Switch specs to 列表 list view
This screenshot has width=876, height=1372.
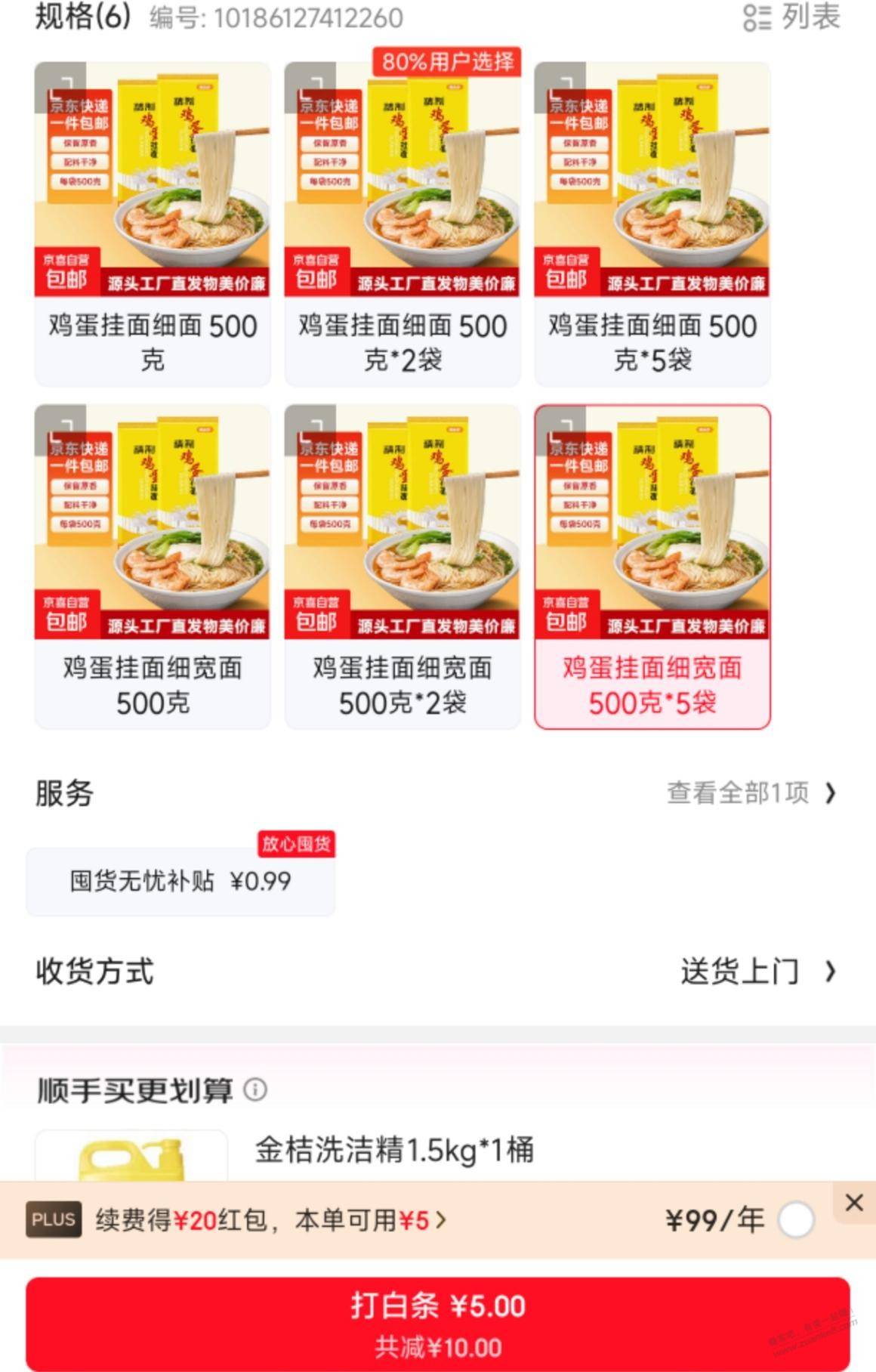click(x=791, y=17)
